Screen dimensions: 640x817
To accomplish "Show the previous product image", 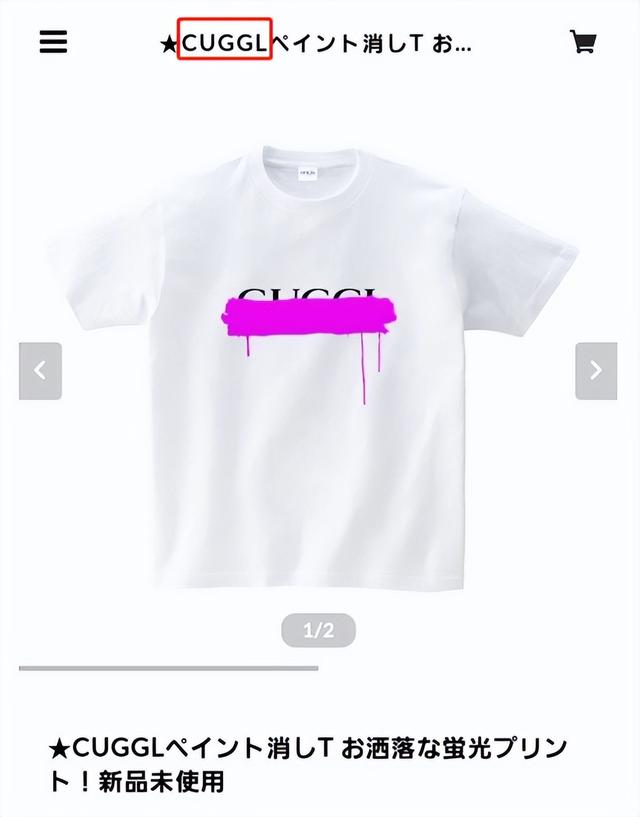I will click(x=40, y=371).
